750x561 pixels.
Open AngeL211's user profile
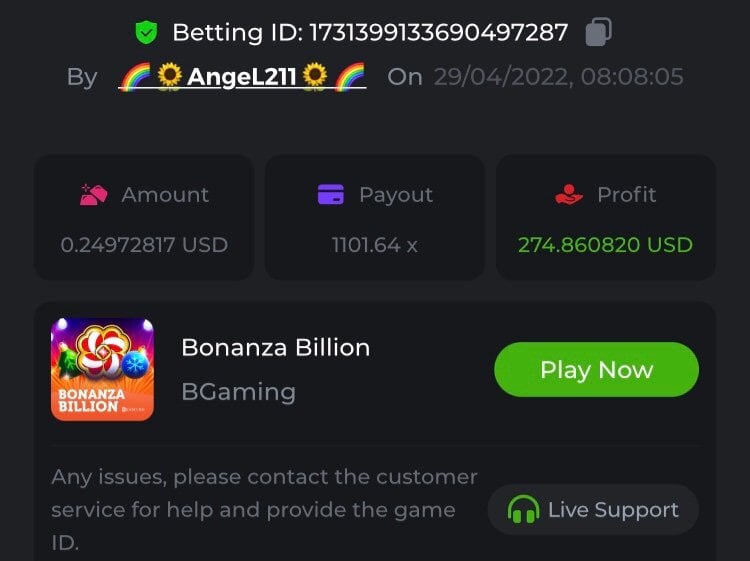click(x=243, y=76)
